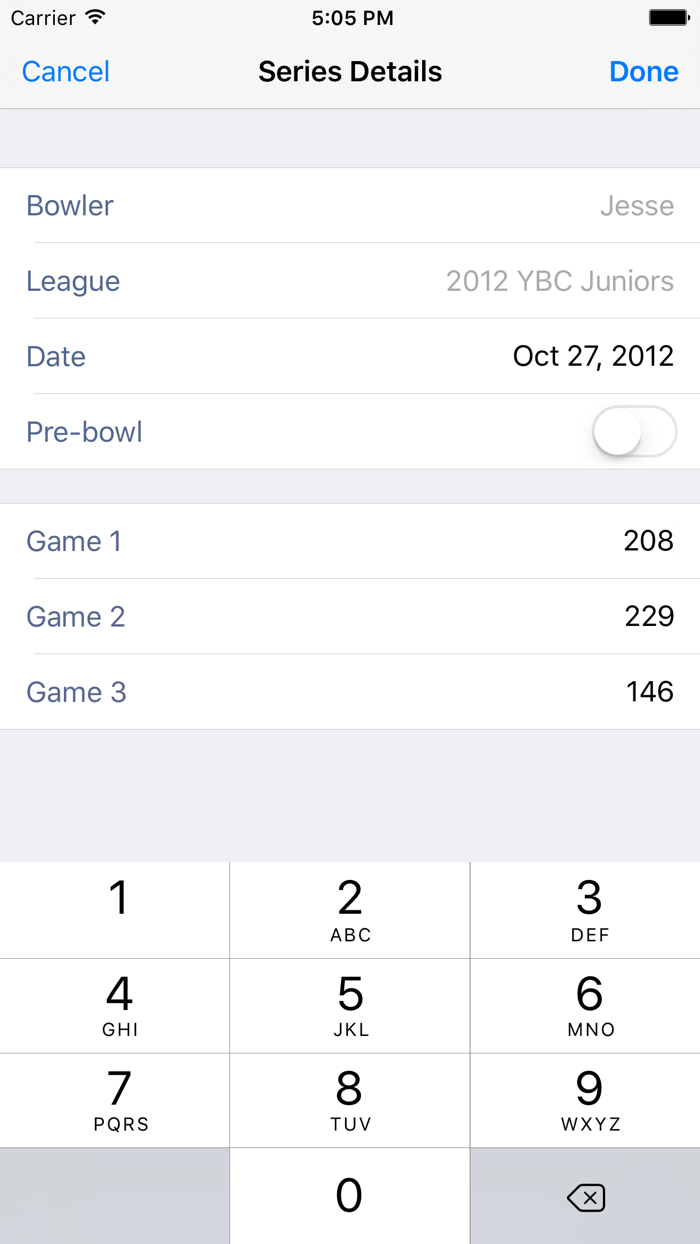Tap Done to save the series
This screenshot has height=1244, width=700.
643,72
